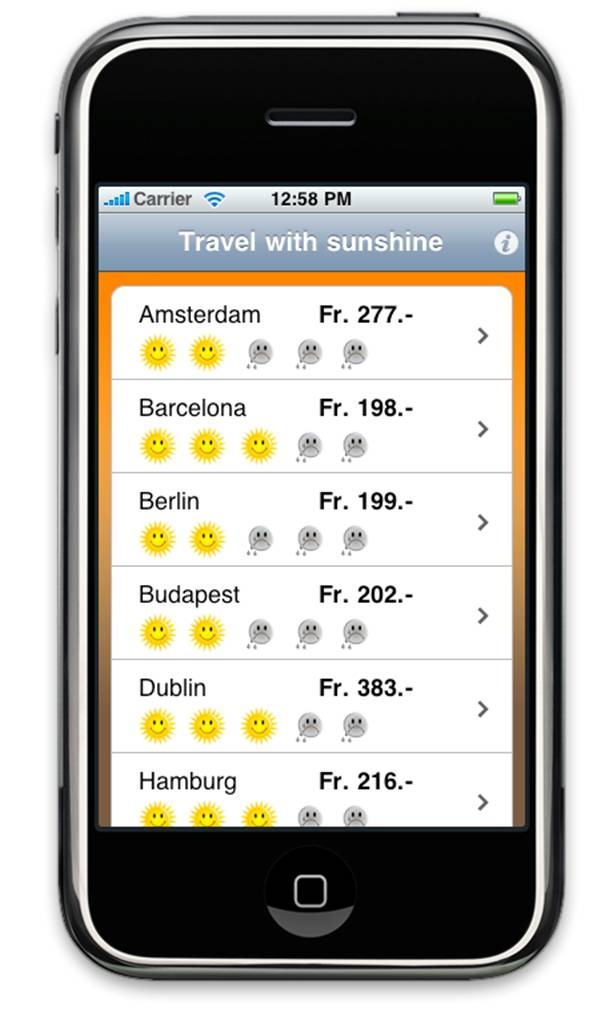Tap the iPhone home button
609x1020 pixels.
tap(310, 890)
